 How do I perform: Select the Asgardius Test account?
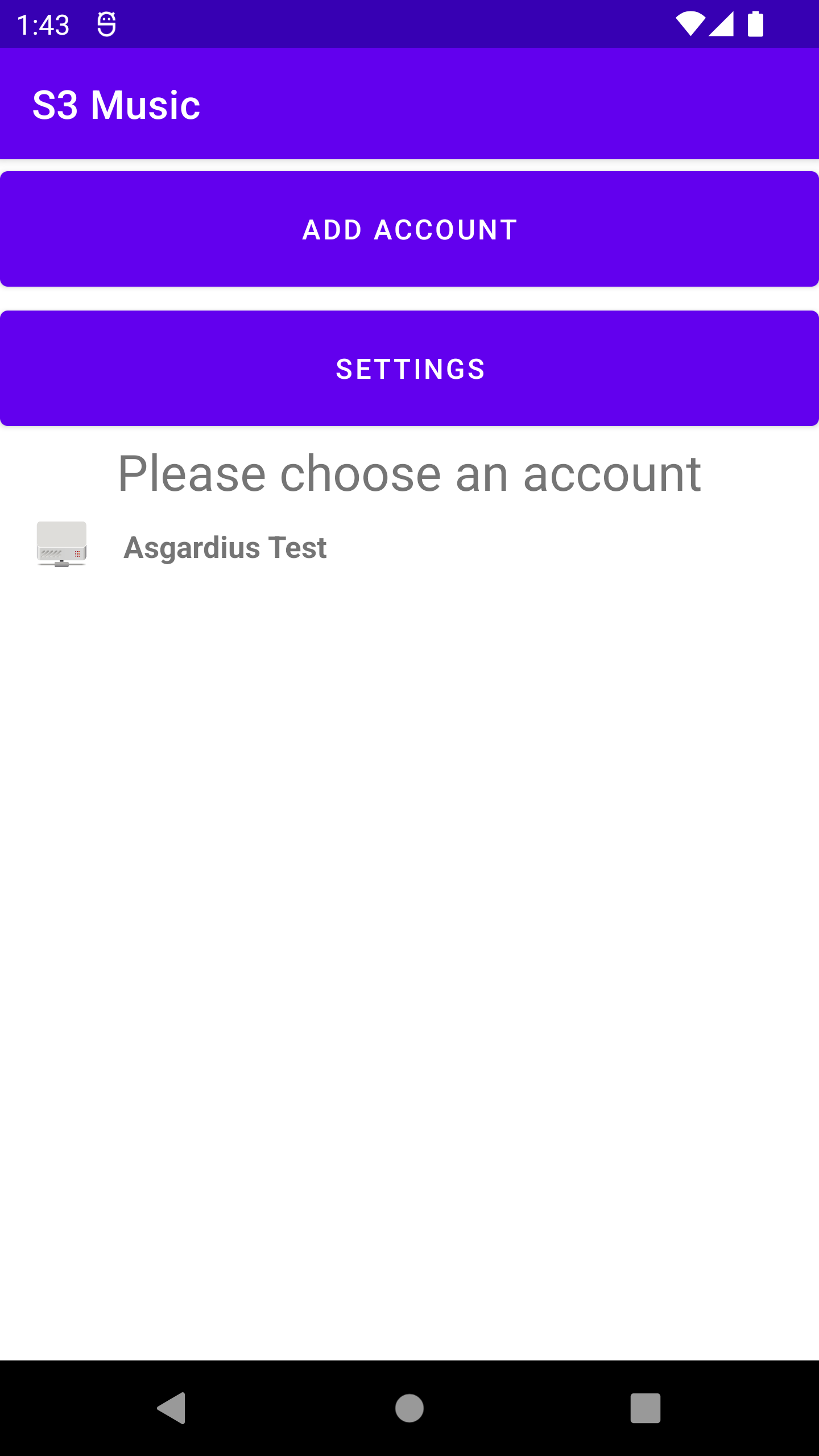(225, 547)
